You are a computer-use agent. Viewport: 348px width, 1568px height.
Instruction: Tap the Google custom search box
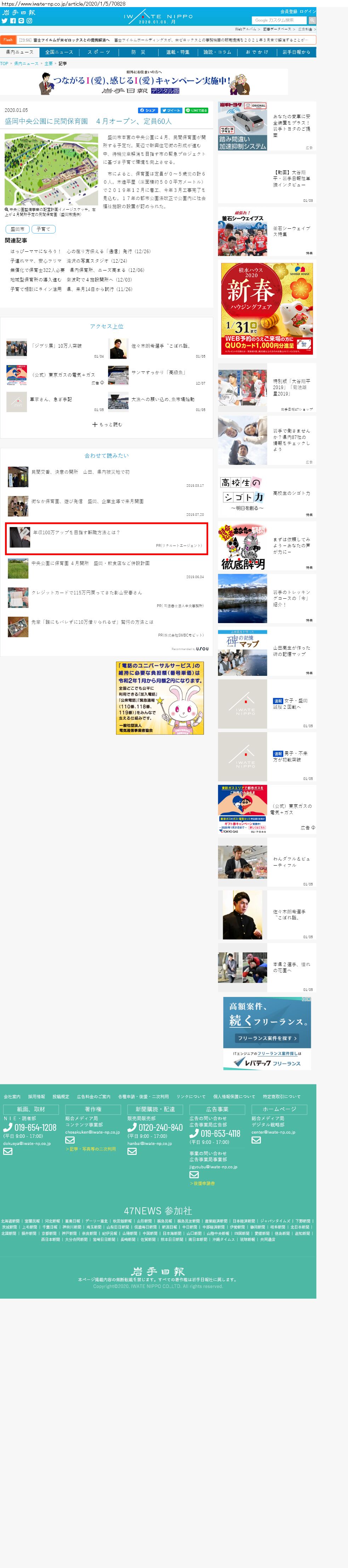(x=279, y=20)
